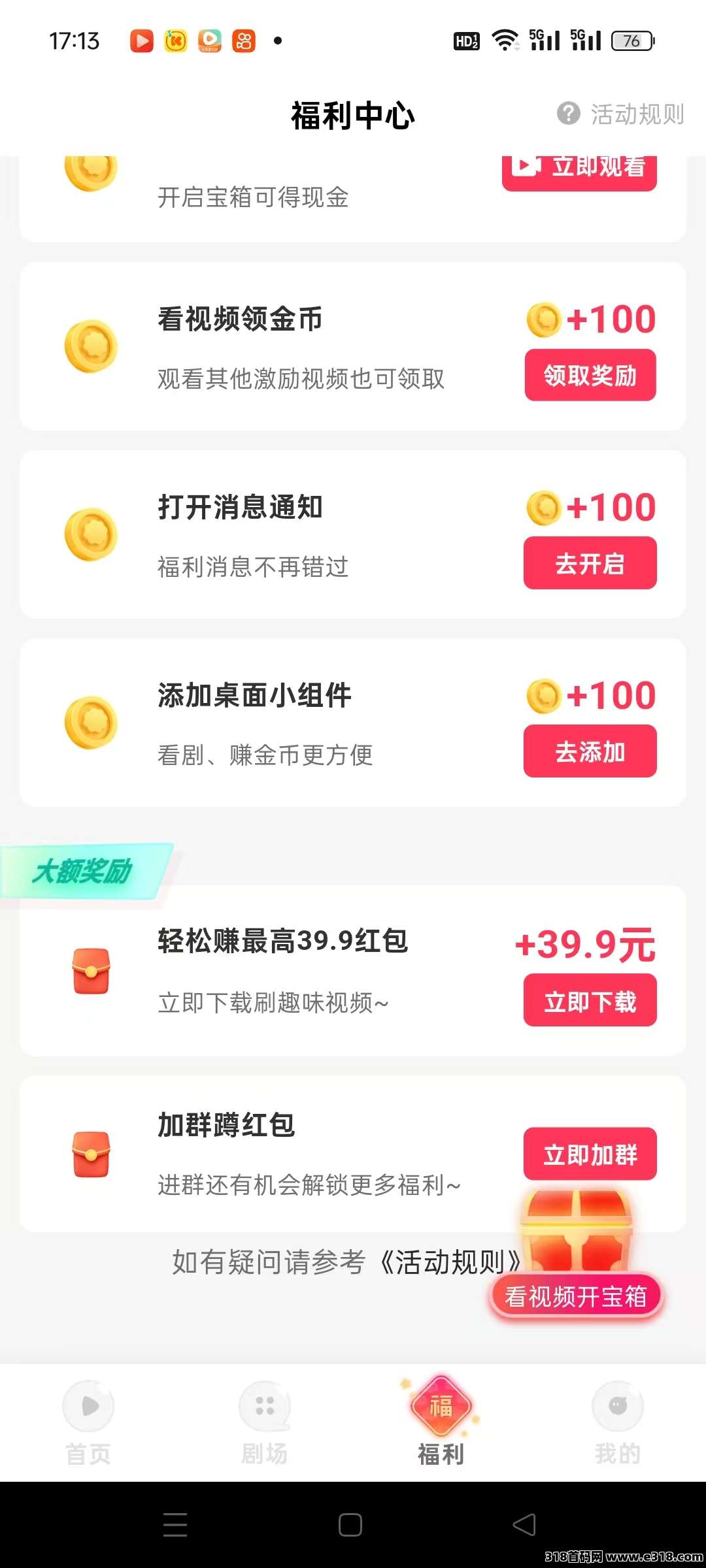Tap the system home button

pos(350,1525)
